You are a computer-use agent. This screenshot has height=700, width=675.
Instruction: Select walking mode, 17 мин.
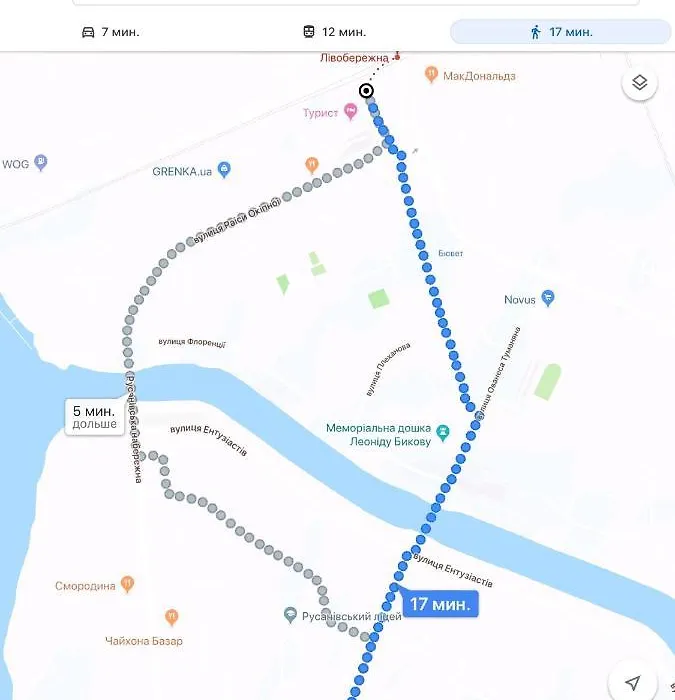[x=561, y=32]
